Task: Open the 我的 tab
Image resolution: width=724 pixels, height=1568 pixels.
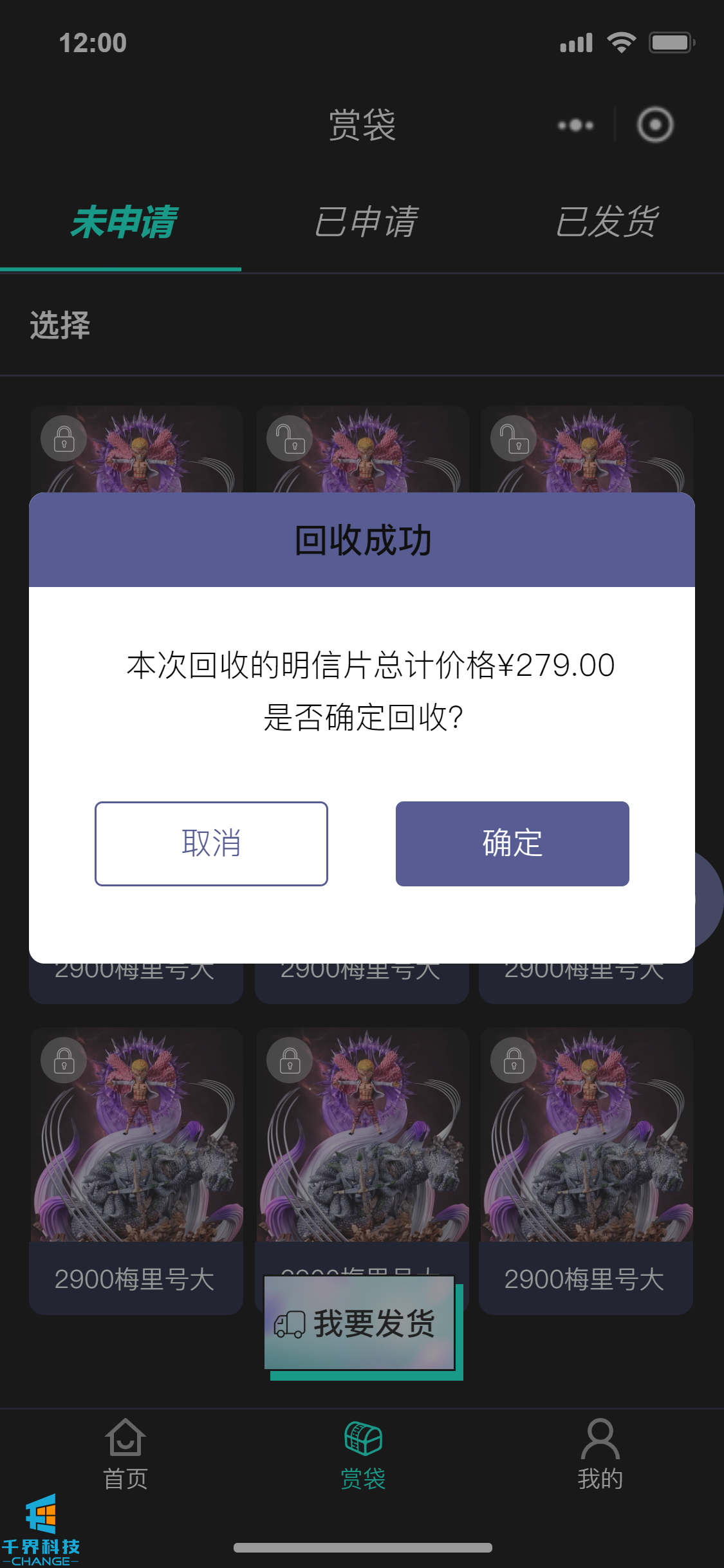Action: click(x=600, y=1455)
